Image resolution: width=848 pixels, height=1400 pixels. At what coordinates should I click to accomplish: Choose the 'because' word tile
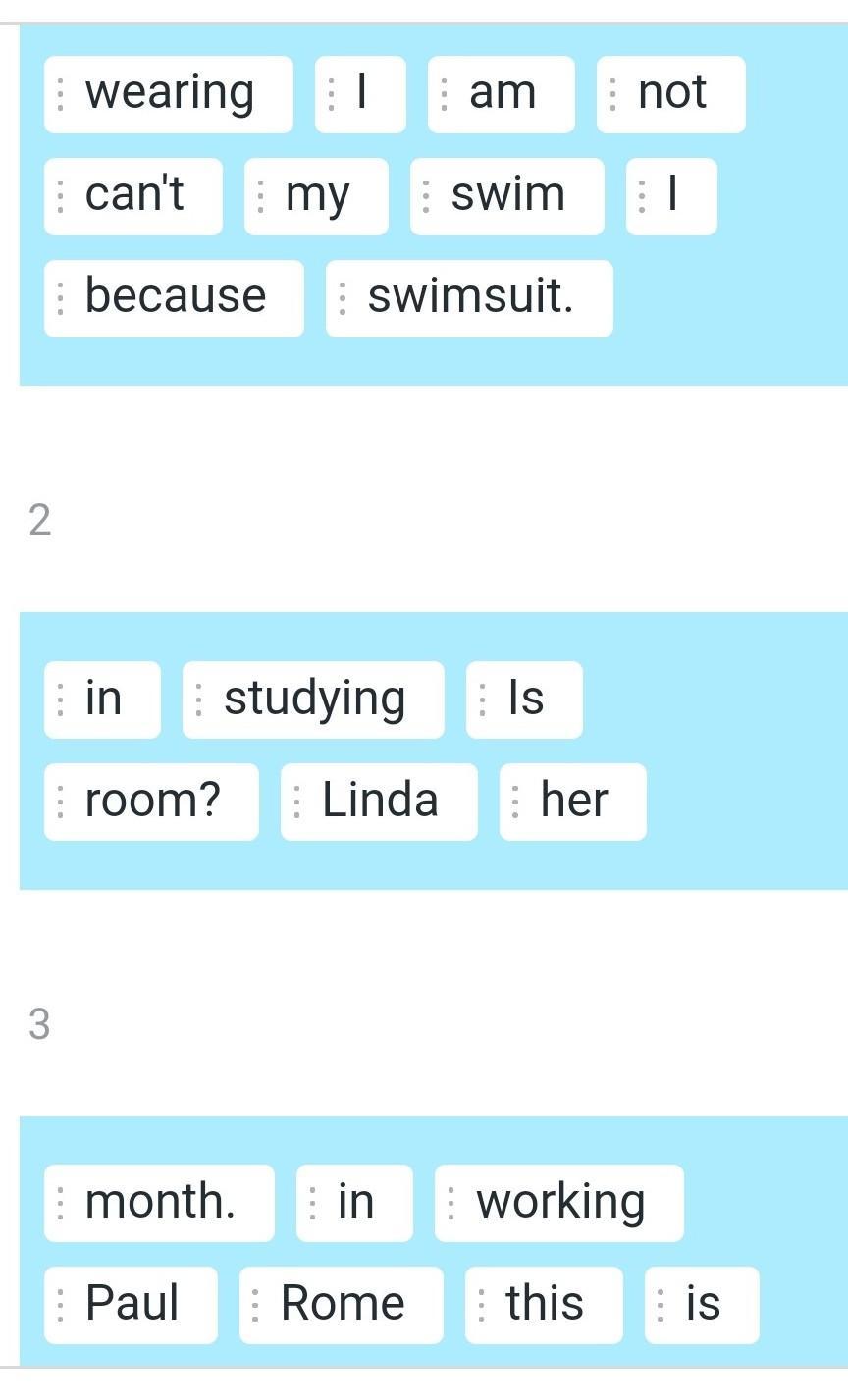coord(174,298)
